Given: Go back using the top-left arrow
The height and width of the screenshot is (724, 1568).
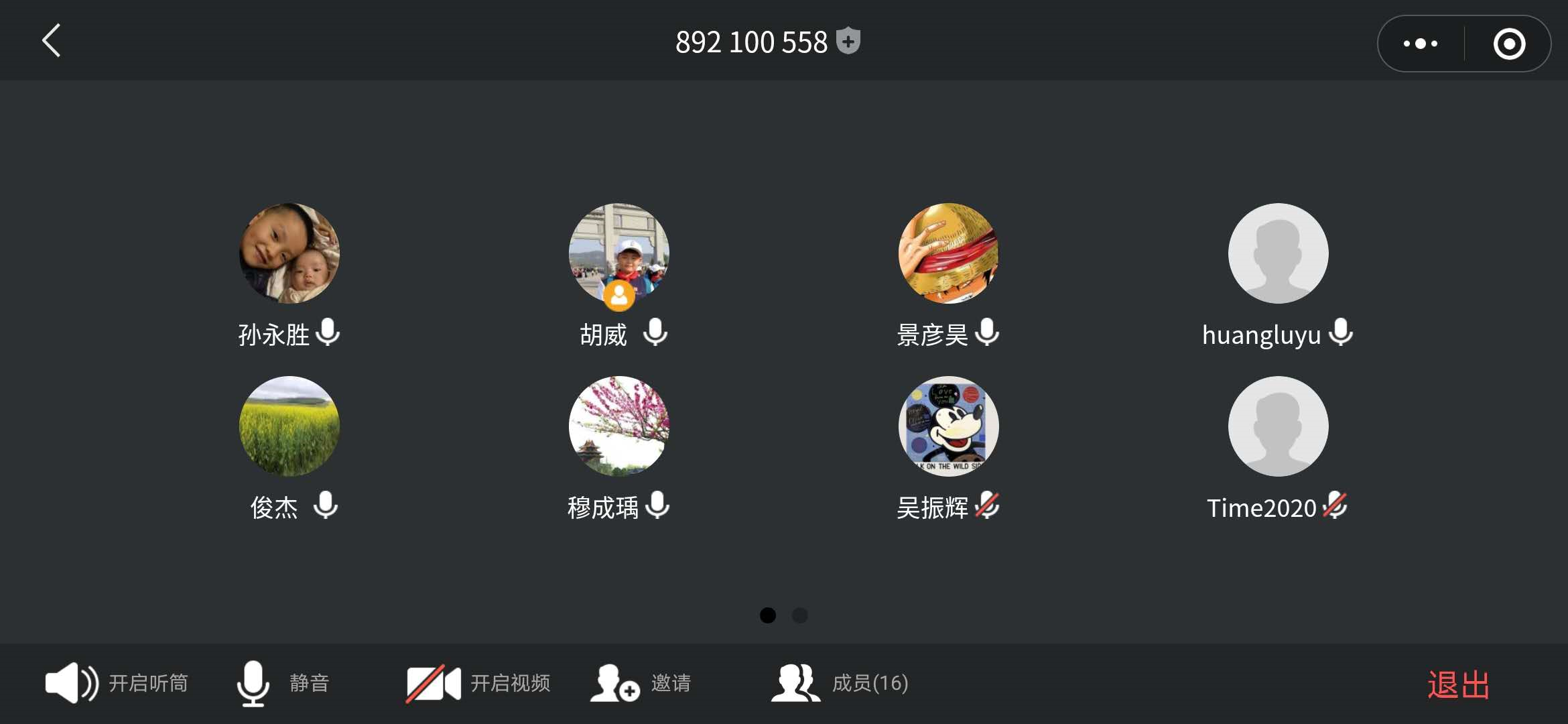Looking at the screenshot, I should pos(52,41).
